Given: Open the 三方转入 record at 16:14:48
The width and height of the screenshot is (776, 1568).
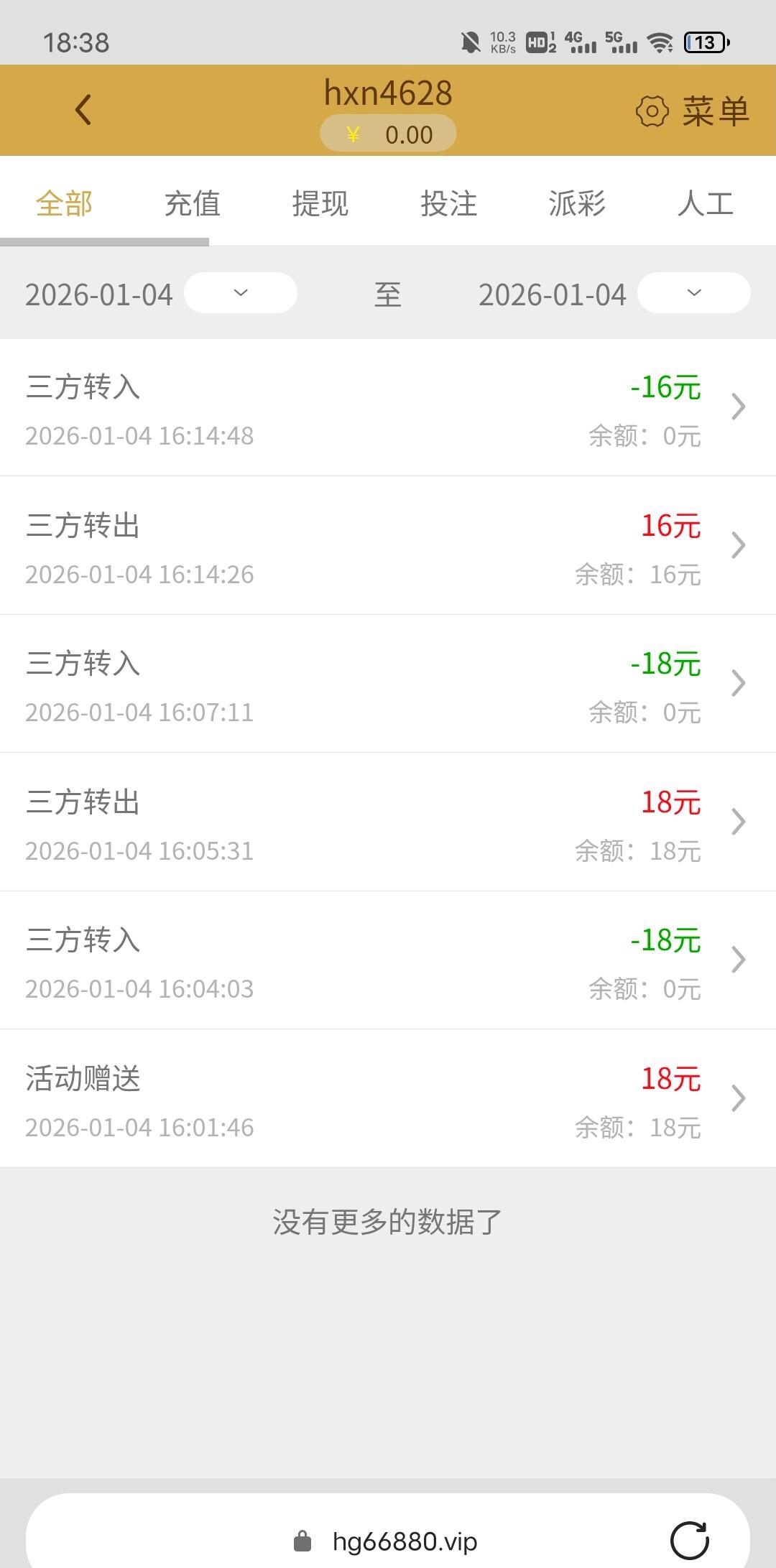Looking at the screenshot, I should (x=388, y=407).
